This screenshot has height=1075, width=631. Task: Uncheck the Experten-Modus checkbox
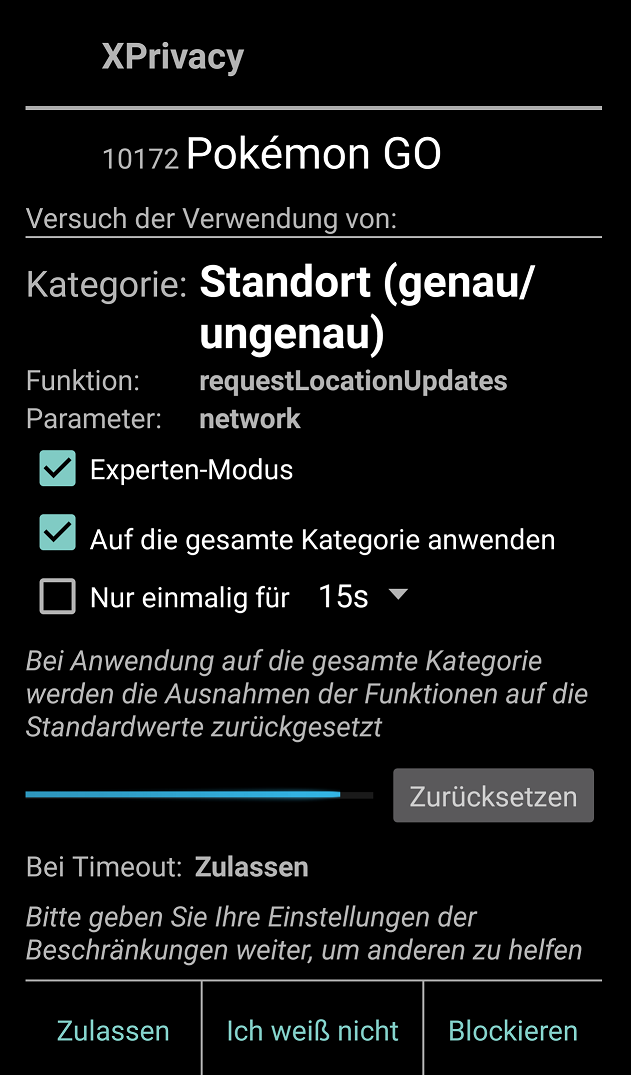[x=58, y=469]
